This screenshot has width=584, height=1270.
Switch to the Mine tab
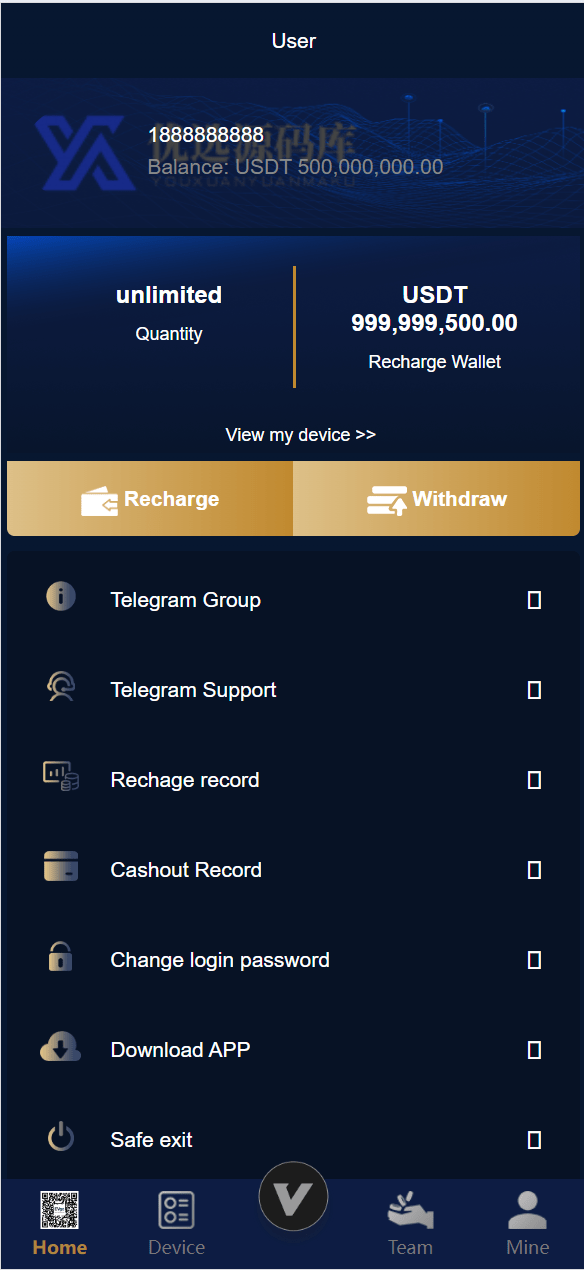[527, 1224]
